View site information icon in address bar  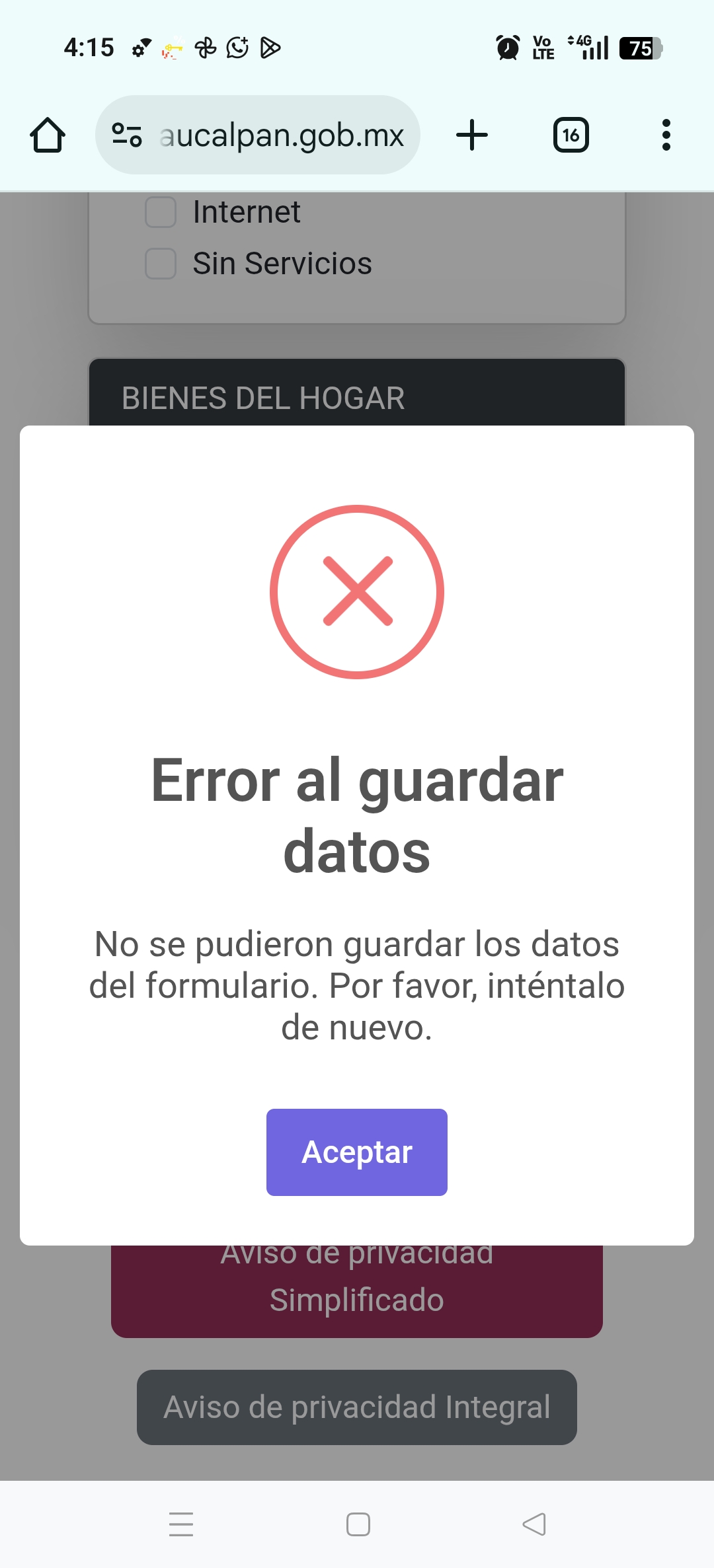click(x=127, y=135)
